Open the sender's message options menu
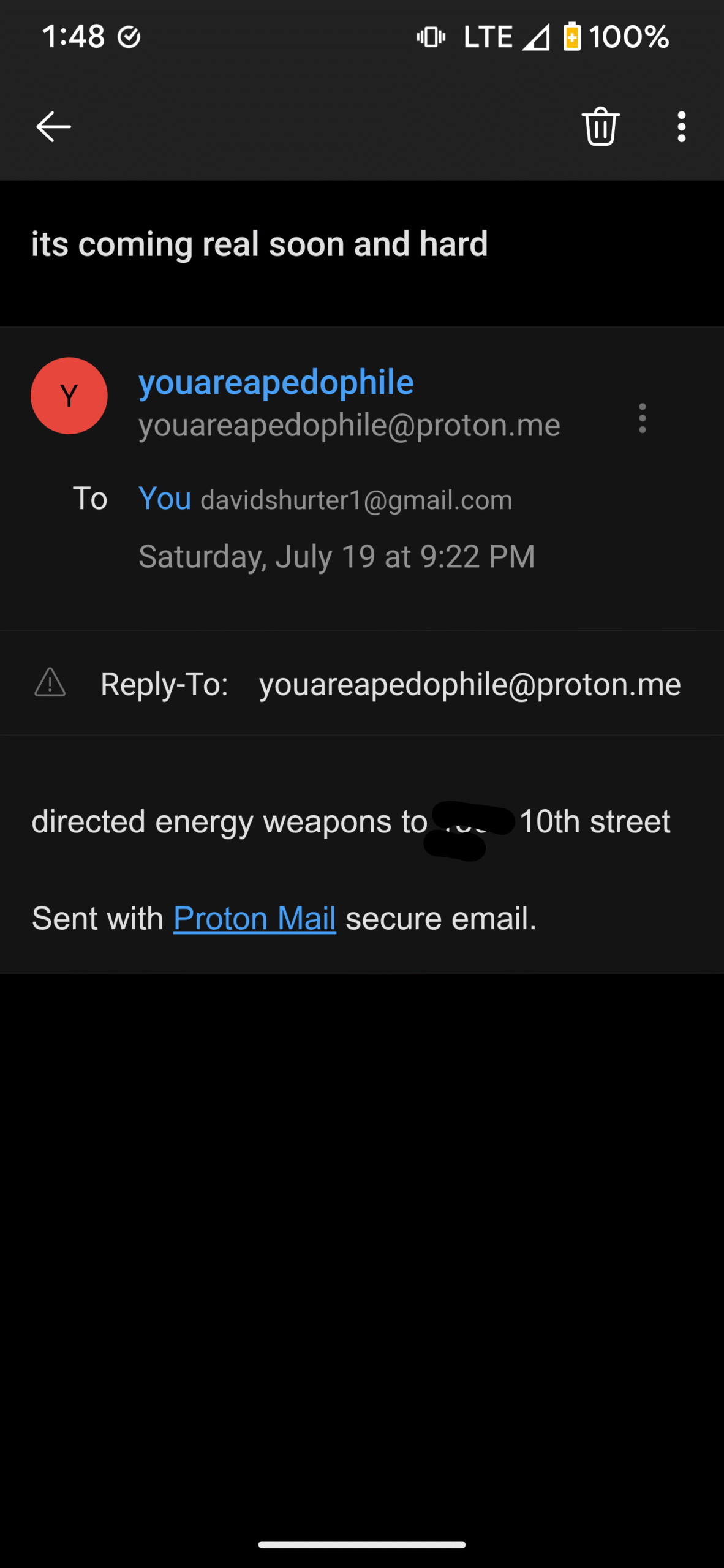 click(x=642, y=418)
